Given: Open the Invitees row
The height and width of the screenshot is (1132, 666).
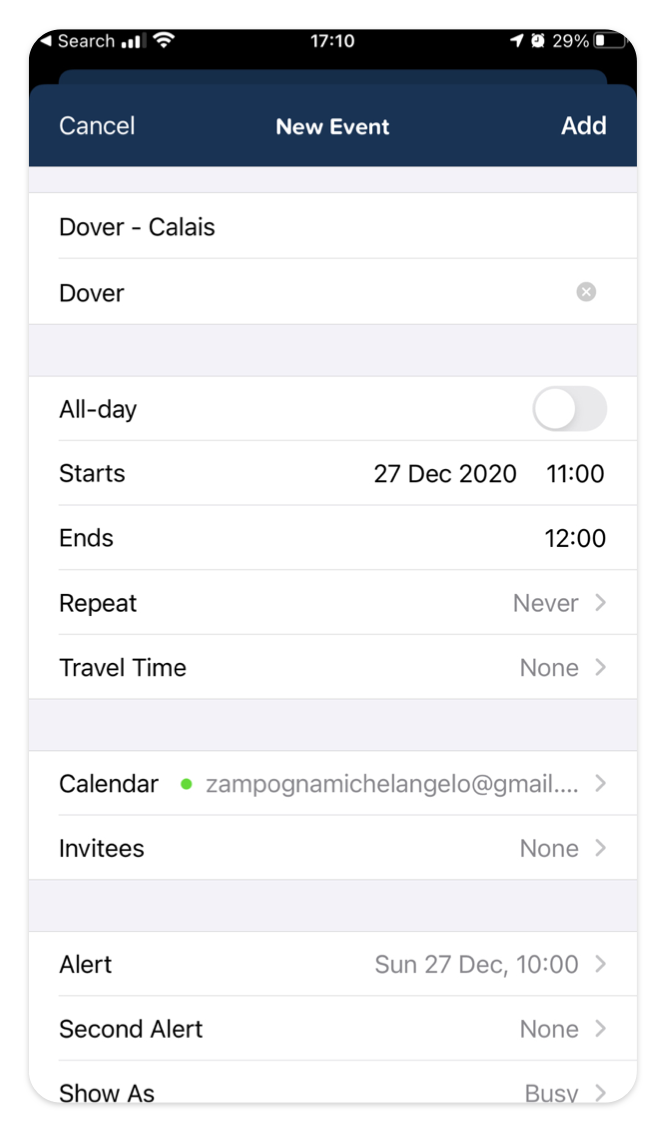Looking at the screenshot, I should pos(333,848).
